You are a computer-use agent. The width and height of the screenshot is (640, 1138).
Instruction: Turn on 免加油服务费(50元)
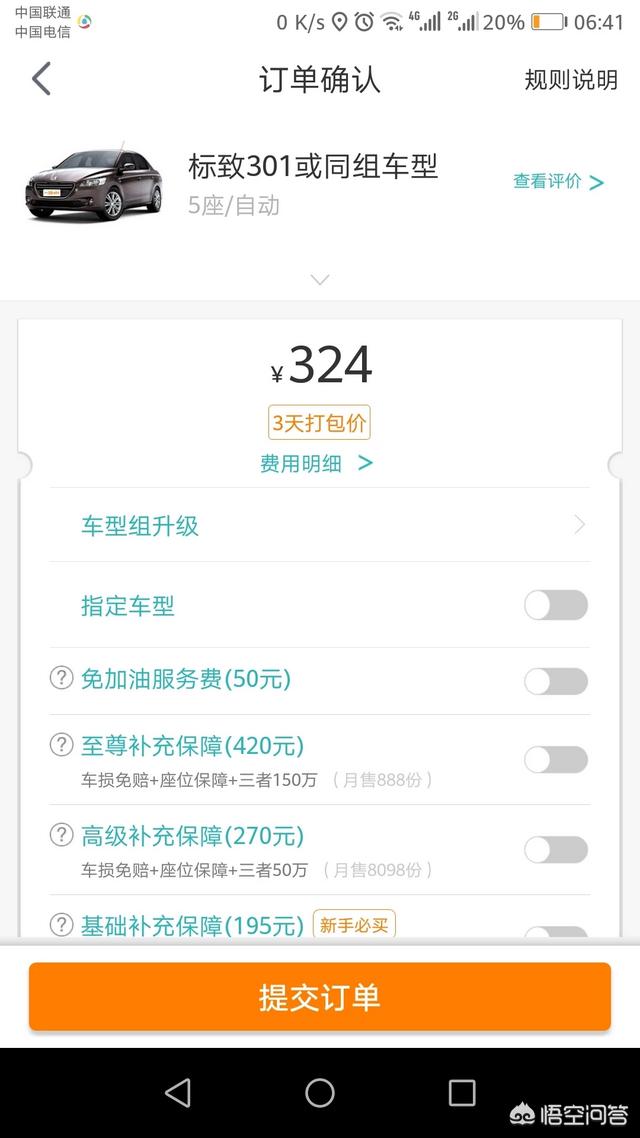click(x=556, y=681)
